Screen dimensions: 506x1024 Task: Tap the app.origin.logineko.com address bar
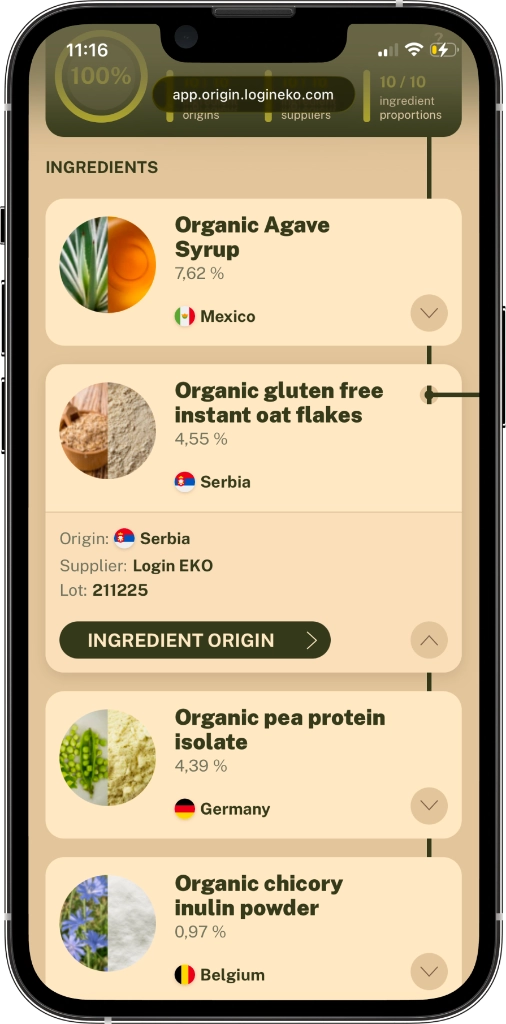(x=253, y=95)
